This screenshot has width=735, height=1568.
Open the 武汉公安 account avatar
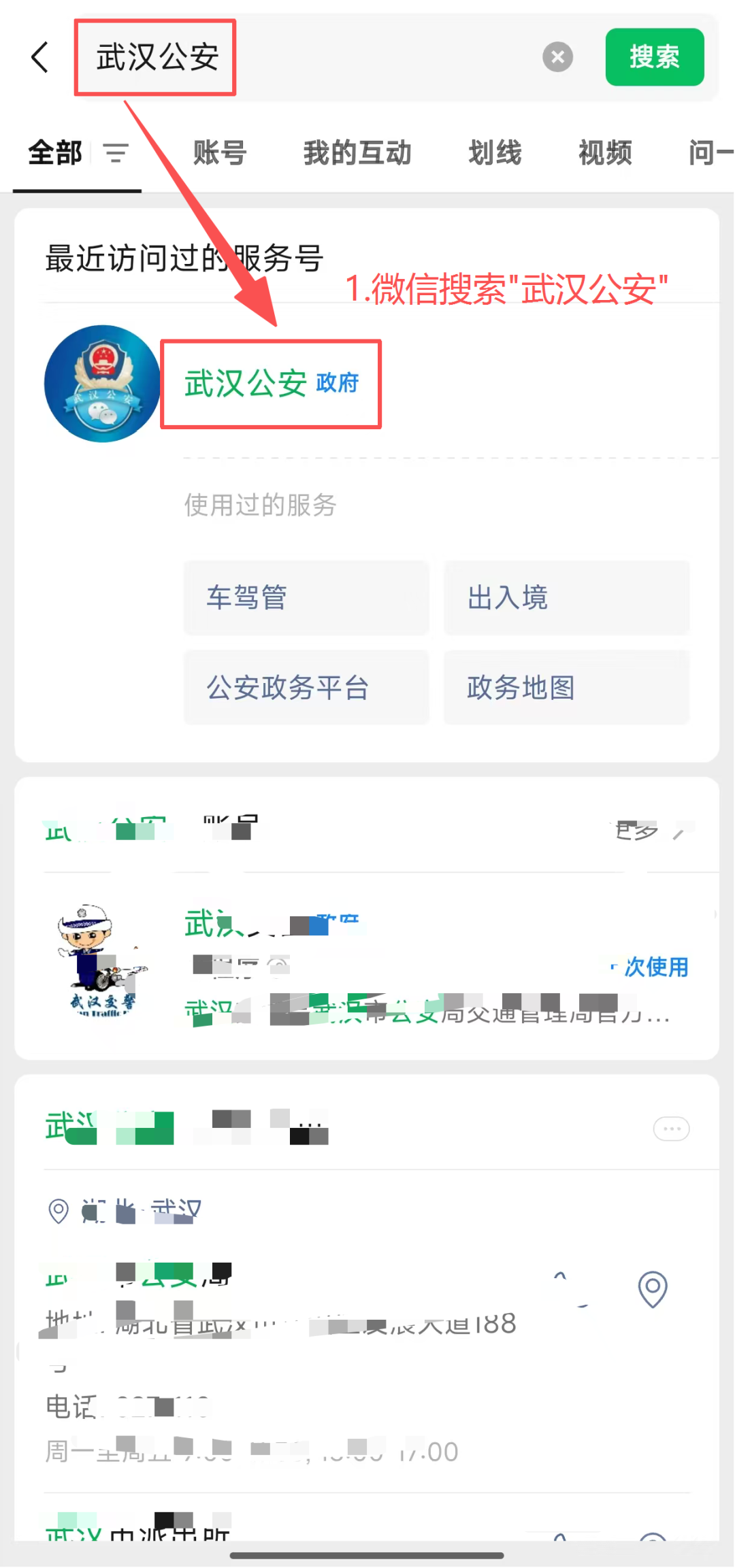101,384
